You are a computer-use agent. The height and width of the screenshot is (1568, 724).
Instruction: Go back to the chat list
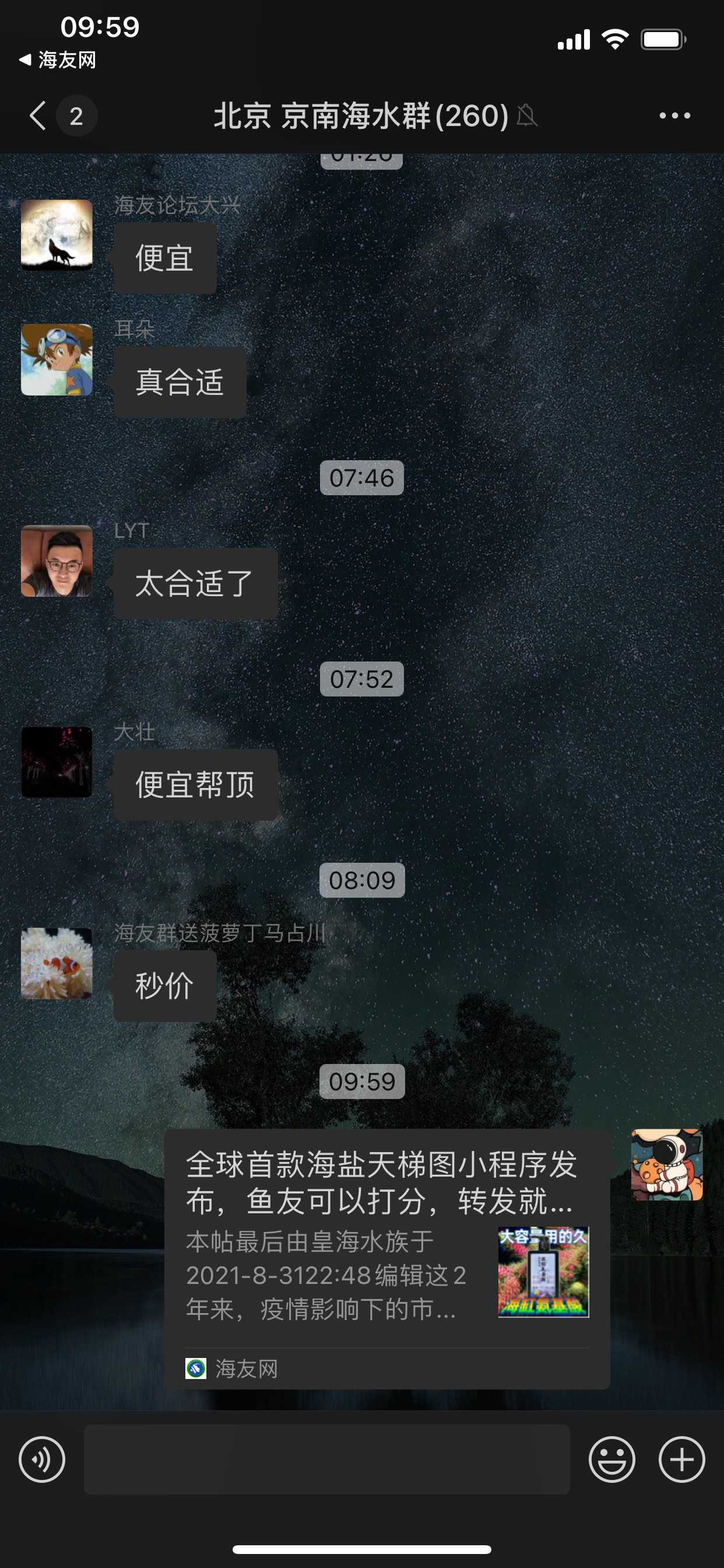[38, 116]
